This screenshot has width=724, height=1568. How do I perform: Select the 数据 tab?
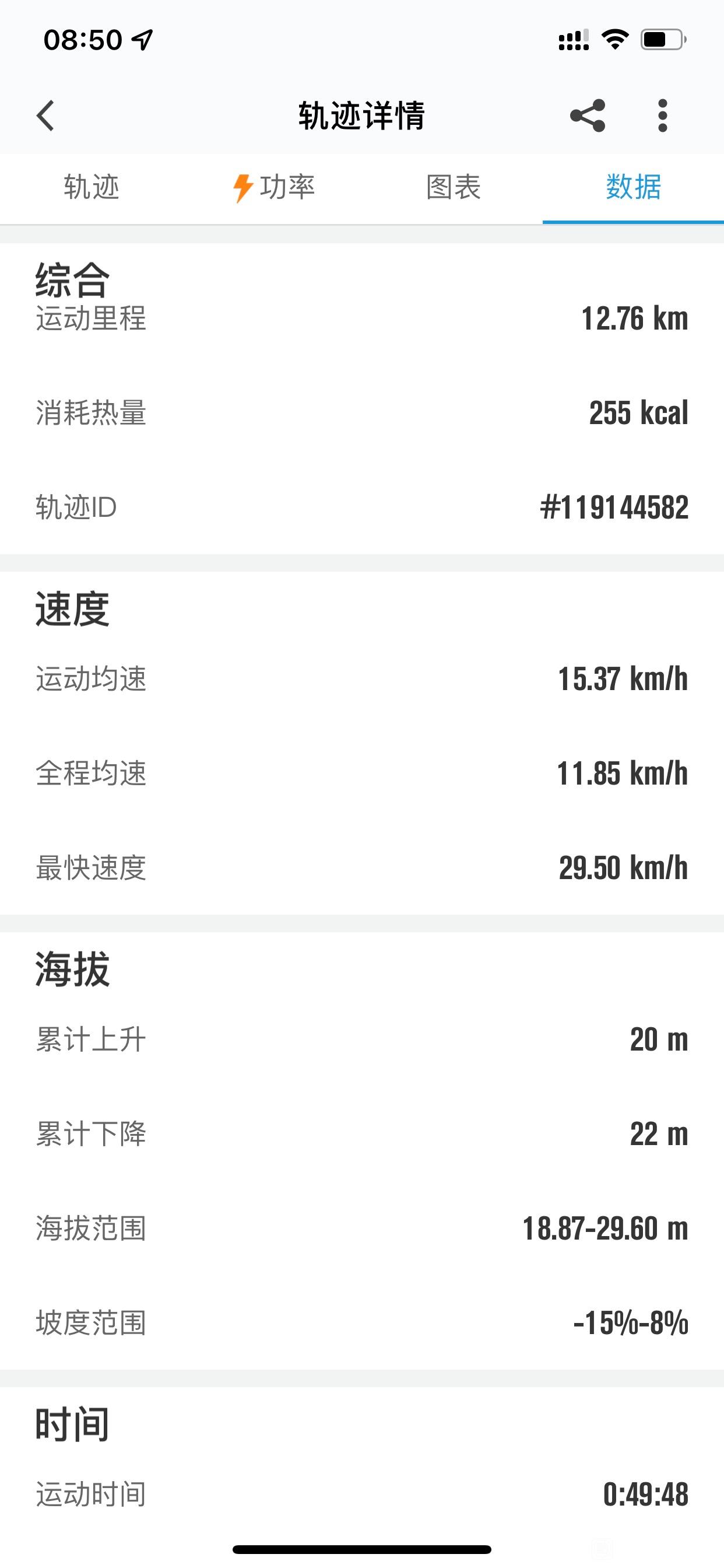pyautogui.click(x=633, y=187)
